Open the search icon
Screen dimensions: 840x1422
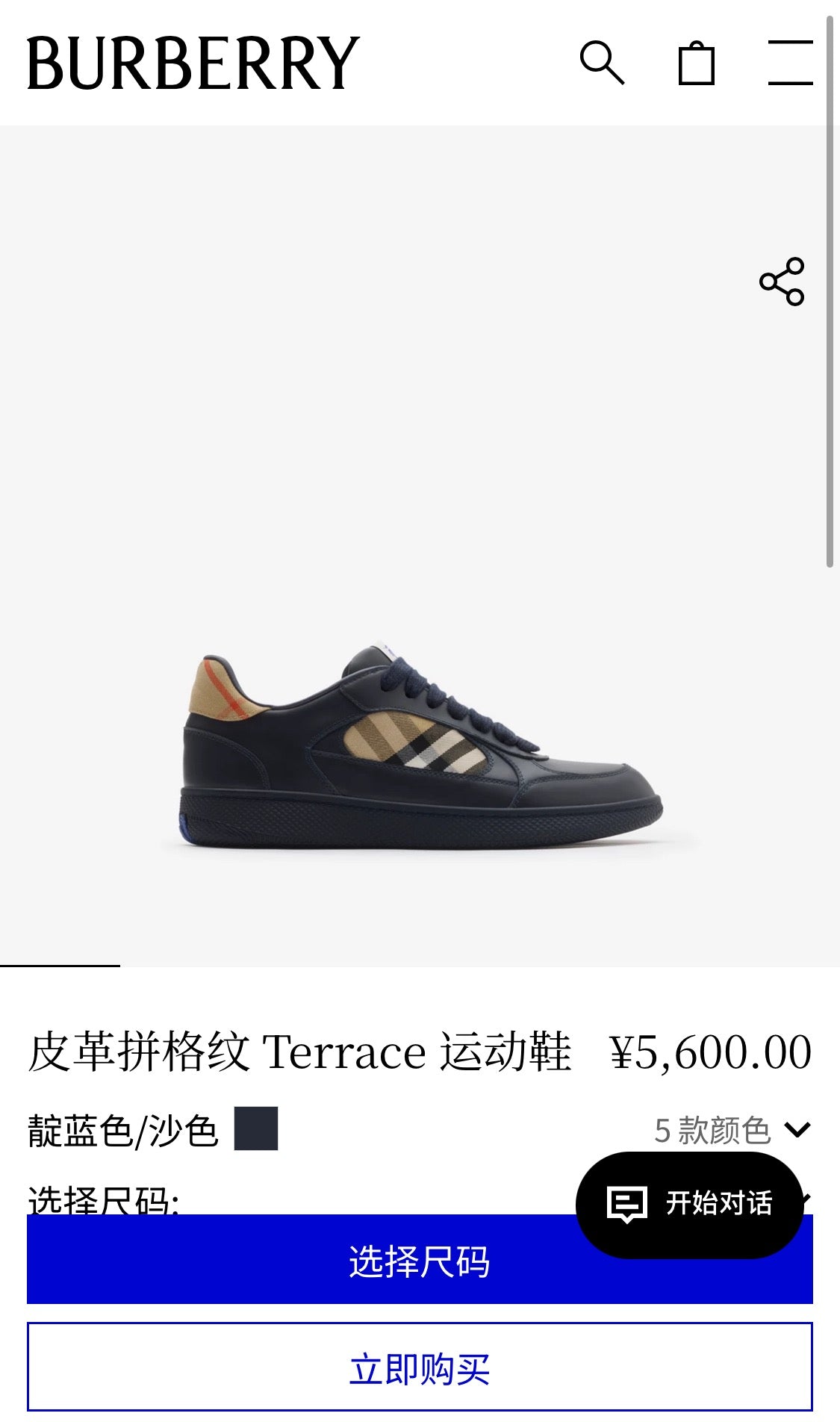pyautogui.click(x=602, y=63)
